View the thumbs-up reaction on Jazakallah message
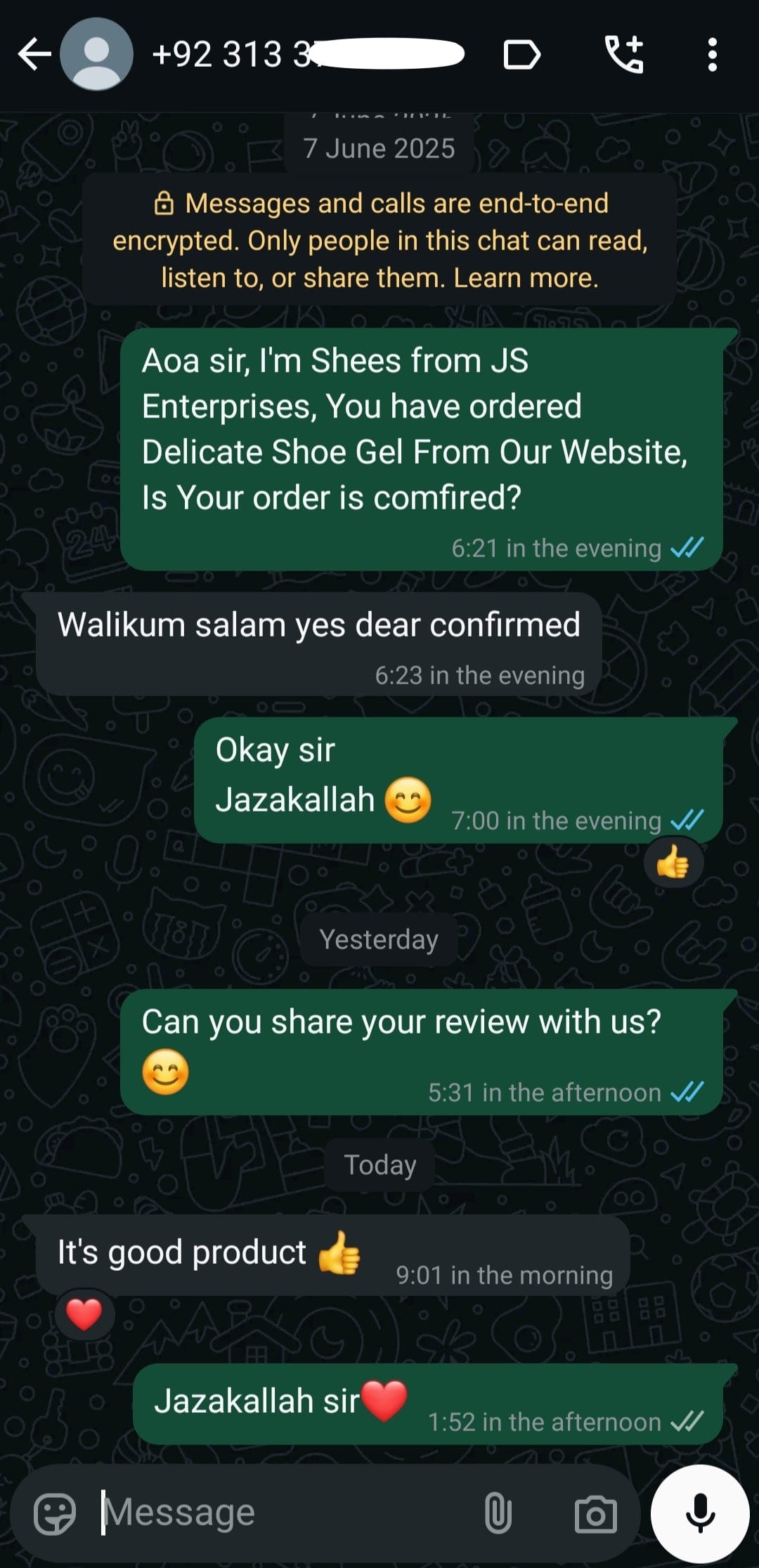 (673, 863)
